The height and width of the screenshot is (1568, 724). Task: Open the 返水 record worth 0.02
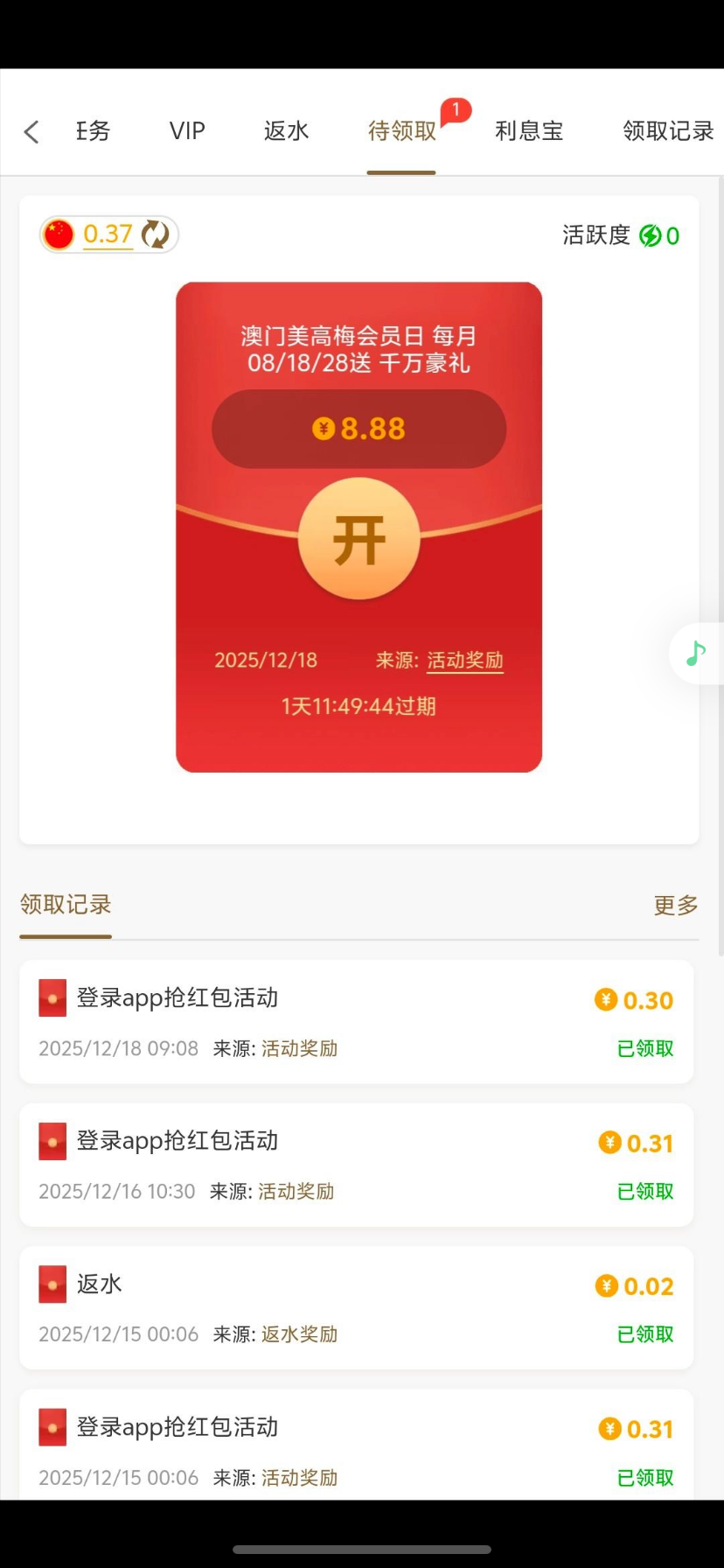pyautogui.click(x=356, y=1307)
